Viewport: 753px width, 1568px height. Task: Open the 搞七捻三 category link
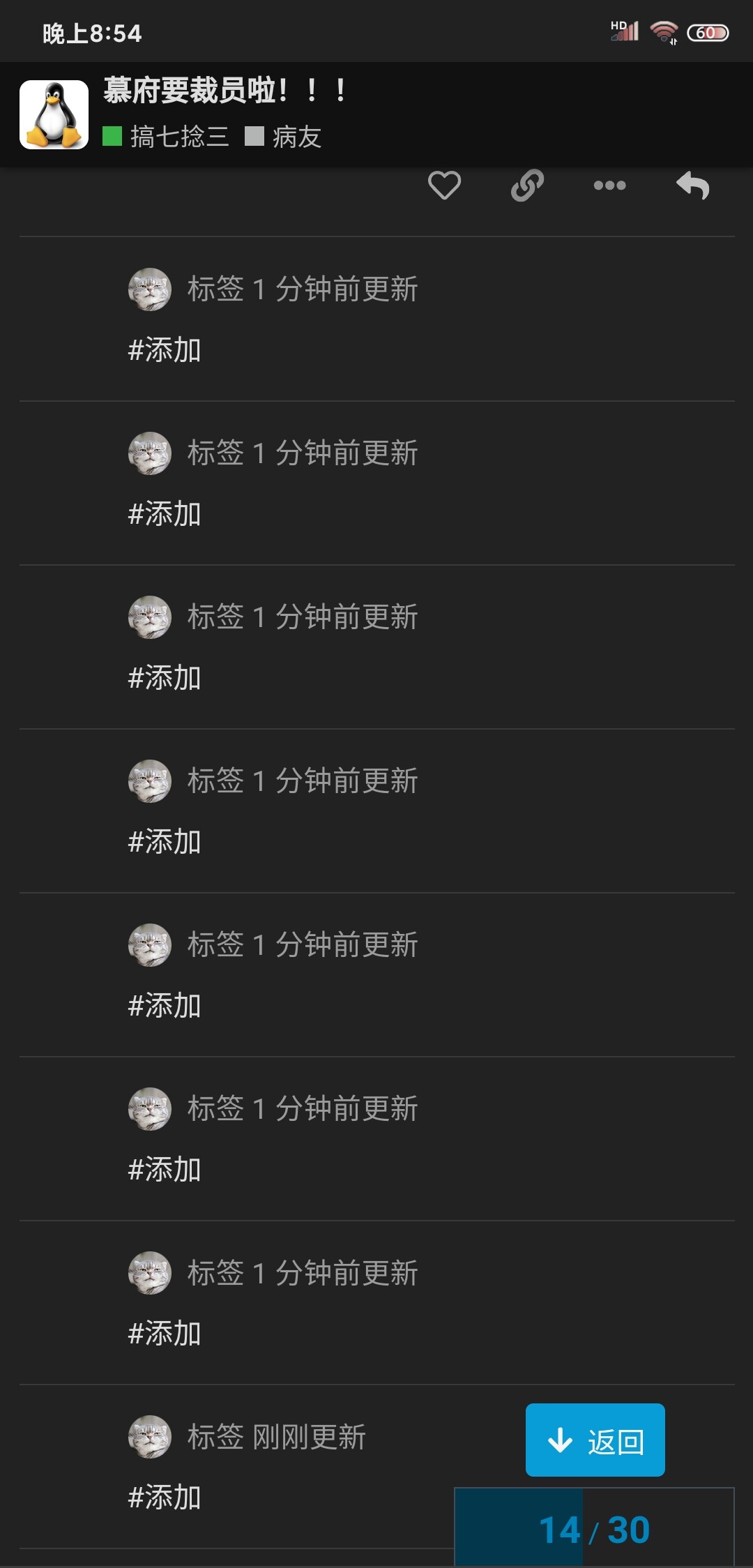pos(166,137)
